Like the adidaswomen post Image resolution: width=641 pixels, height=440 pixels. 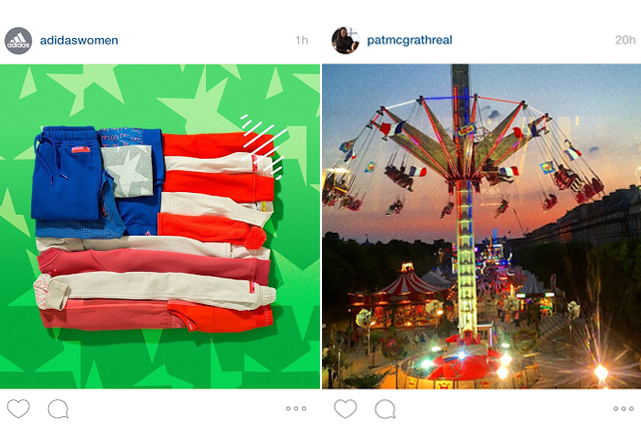[x=18, y=408]
